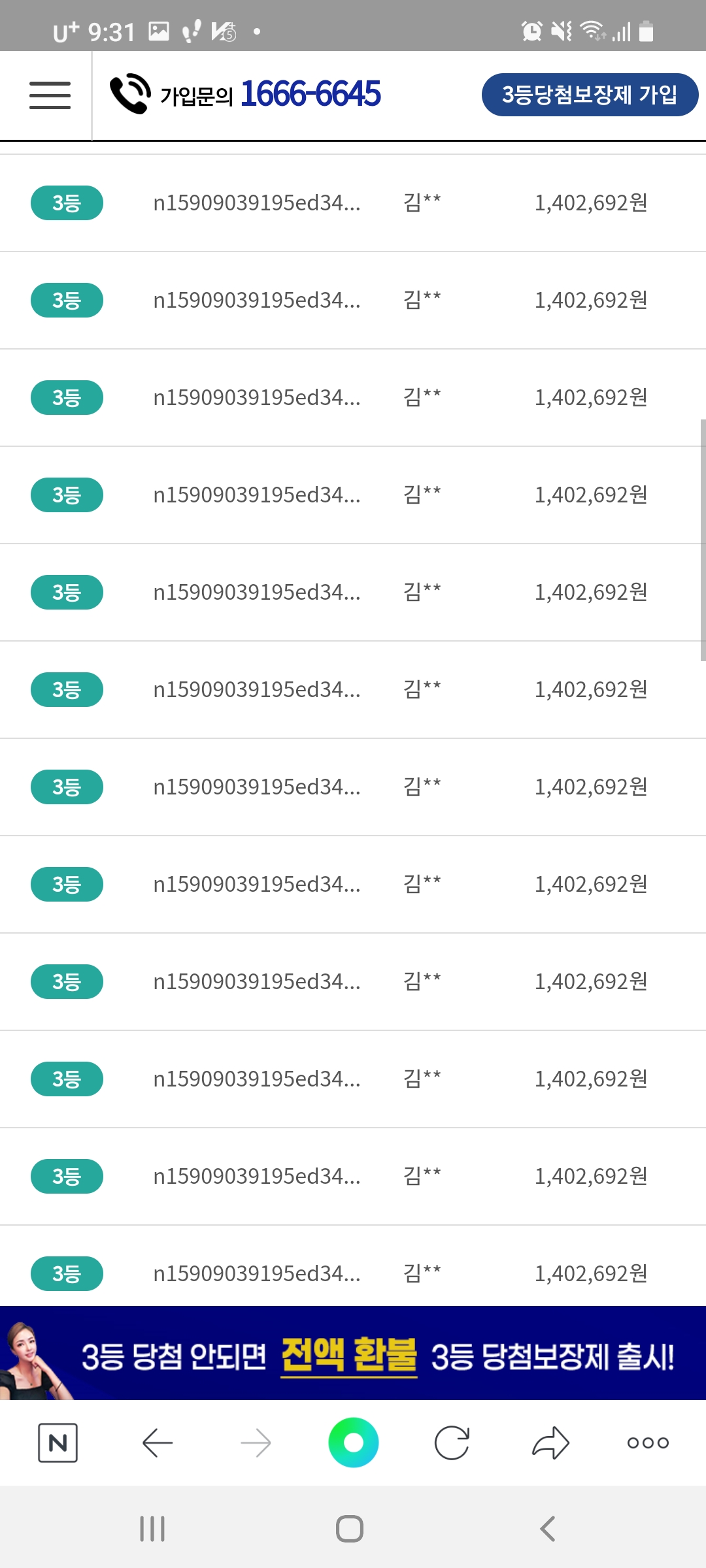The width and height of the screenshot is (706, 1568).
Task: Share this page
Action: [x=550, y=1443]
